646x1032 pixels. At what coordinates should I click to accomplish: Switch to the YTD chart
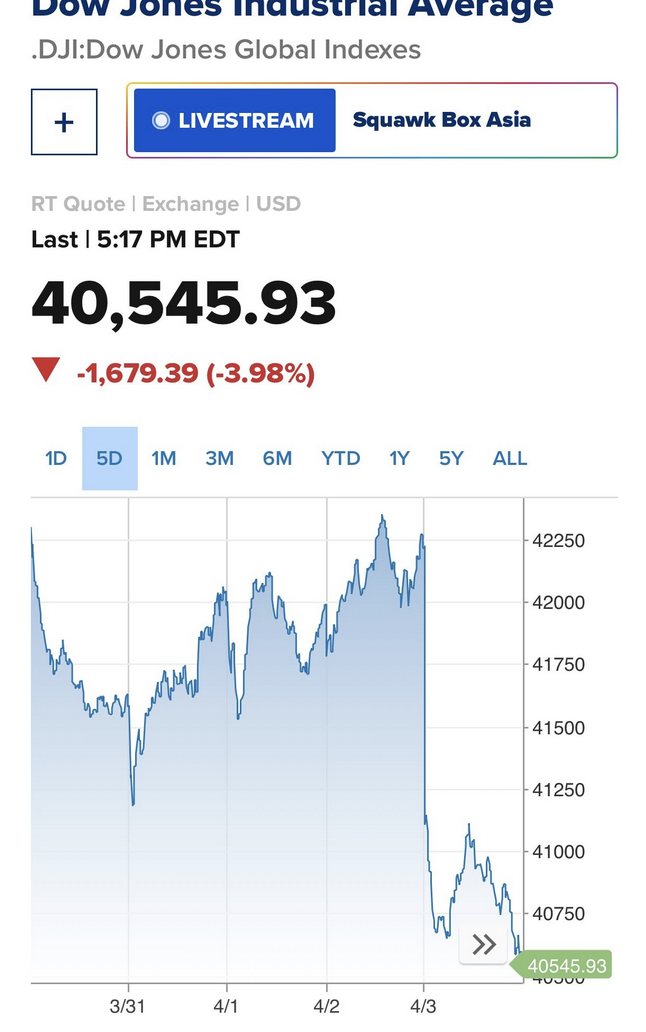pyautogui.click(x=340, y=458)
